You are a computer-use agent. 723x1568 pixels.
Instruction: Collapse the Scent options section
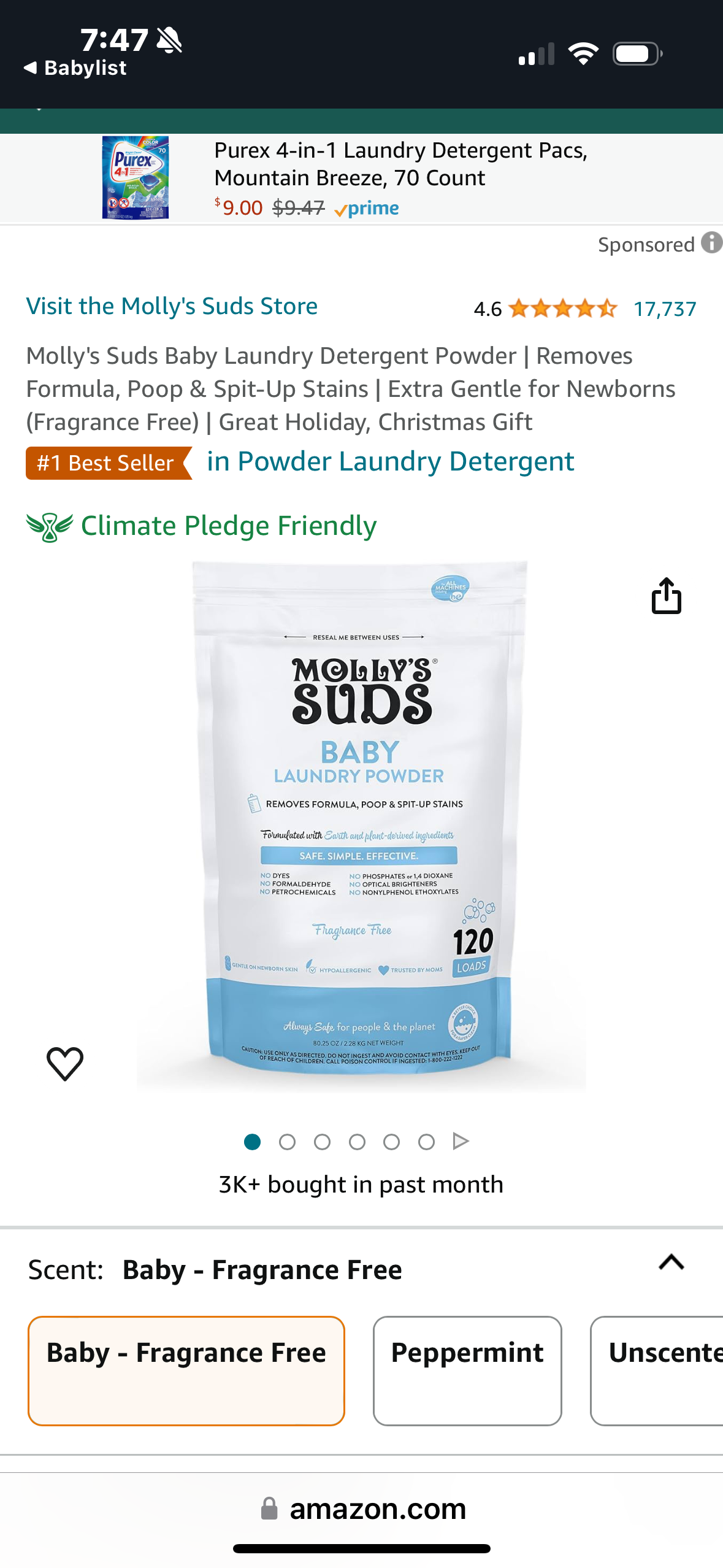[x=671, y=1262]
